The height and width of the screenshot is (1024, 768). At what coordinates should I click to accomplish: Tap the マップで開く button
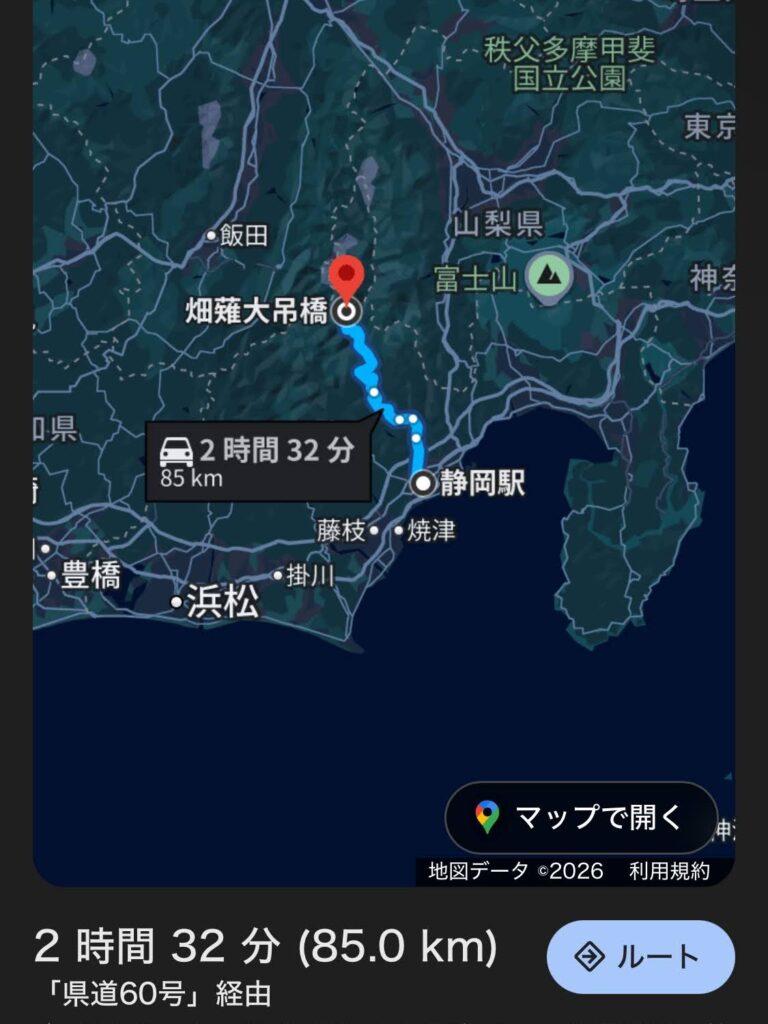[x=581, y=817]
